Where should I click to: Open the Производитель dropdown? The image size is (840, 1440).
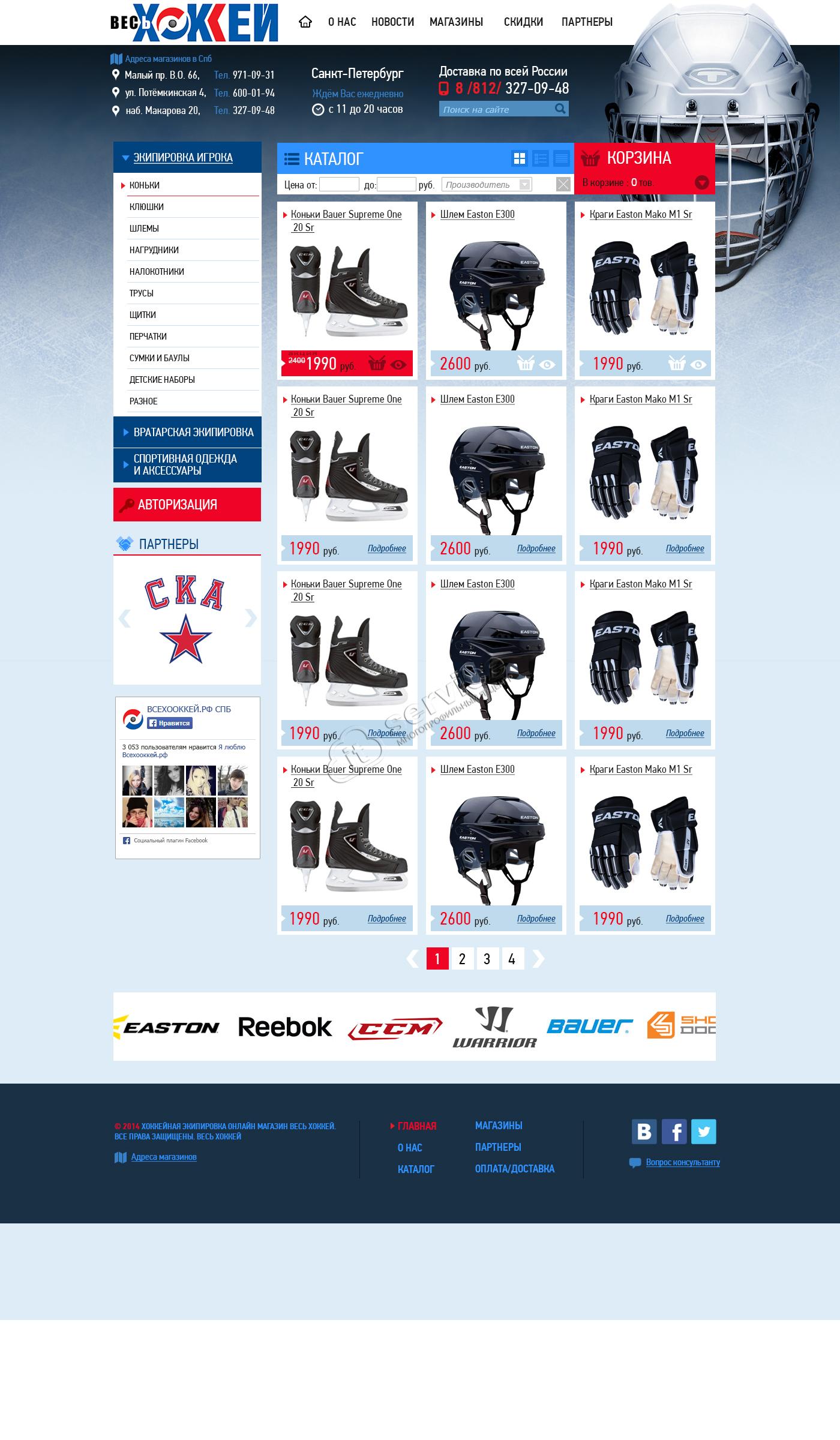487,185
